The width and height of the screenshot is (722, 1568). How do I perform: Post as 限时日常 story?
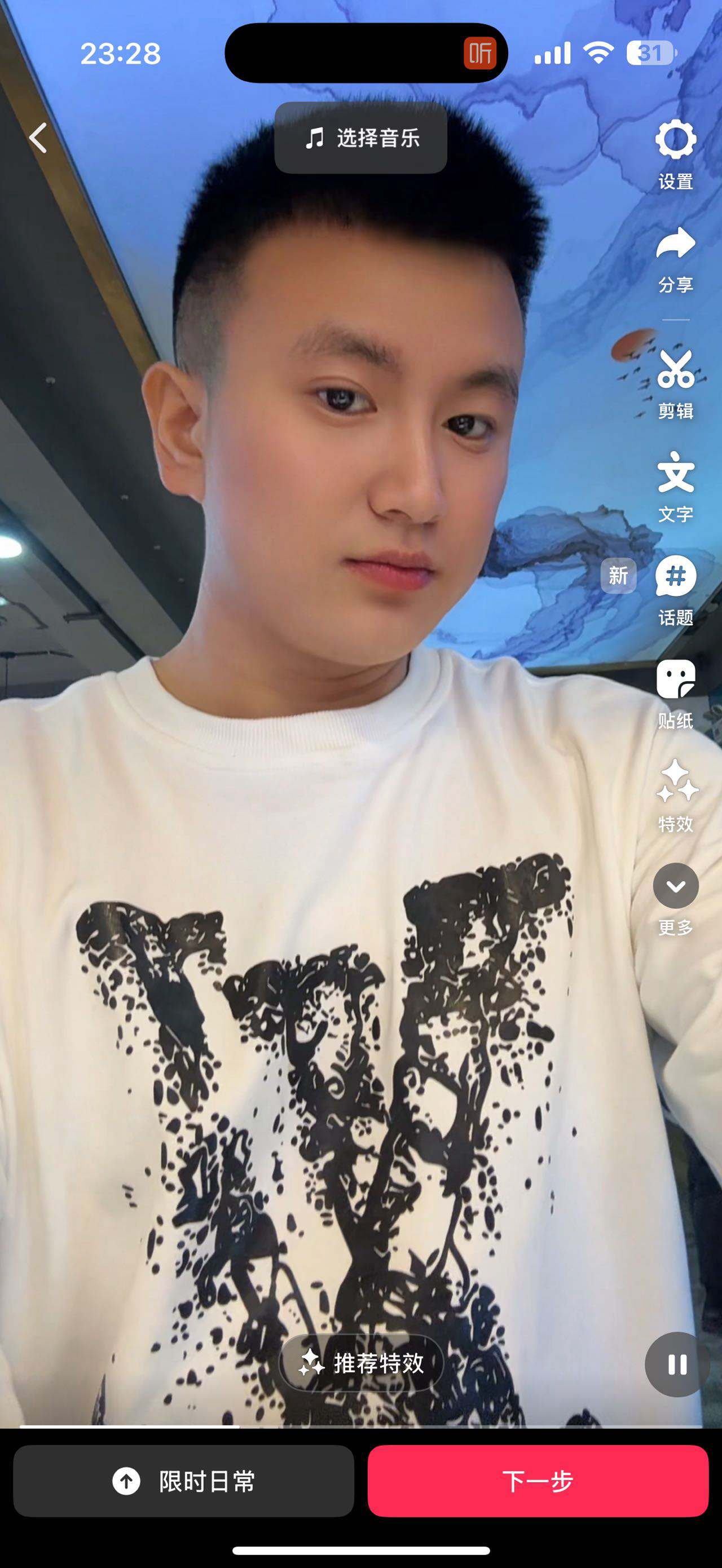183,1481
